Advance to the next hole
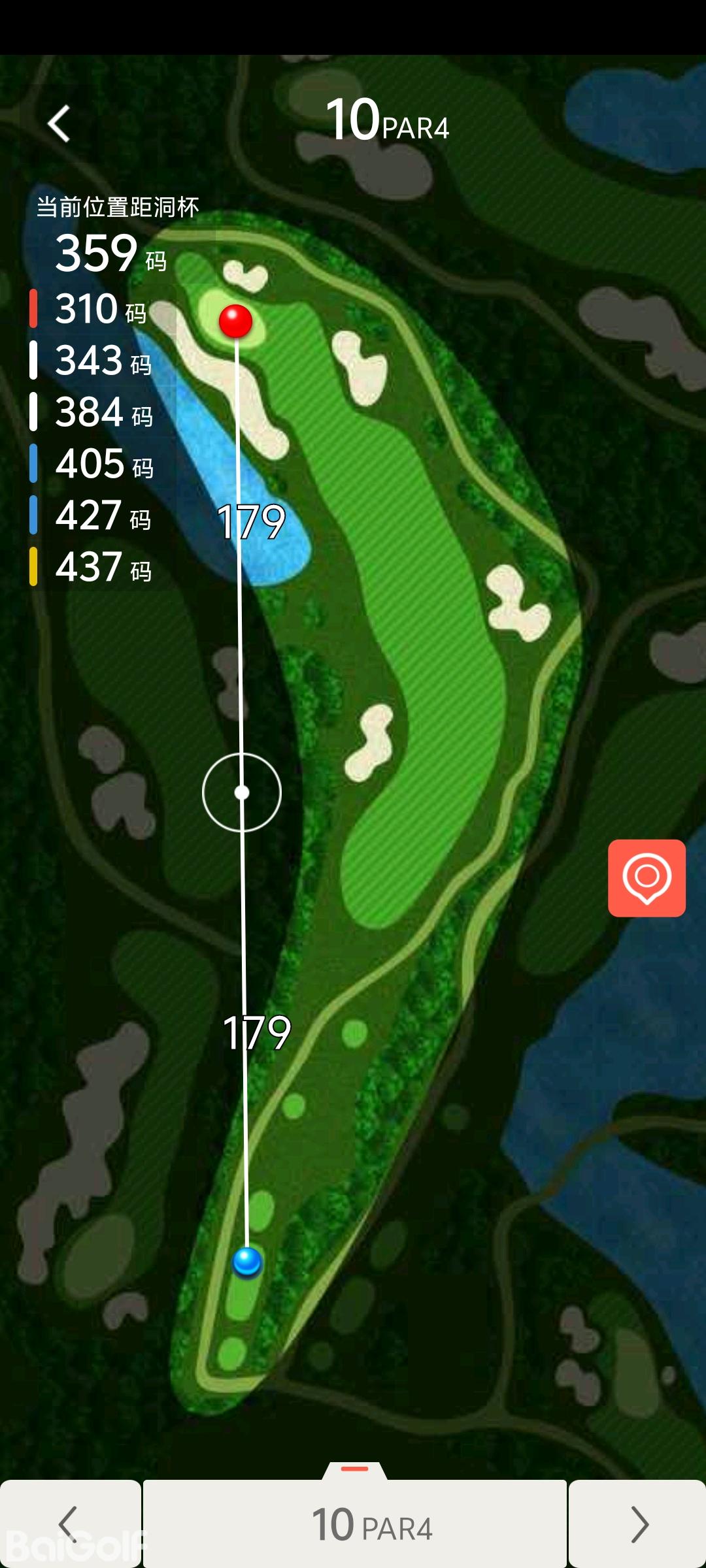Screen dimensions: 706x1568 click(x=638, y=1524)
